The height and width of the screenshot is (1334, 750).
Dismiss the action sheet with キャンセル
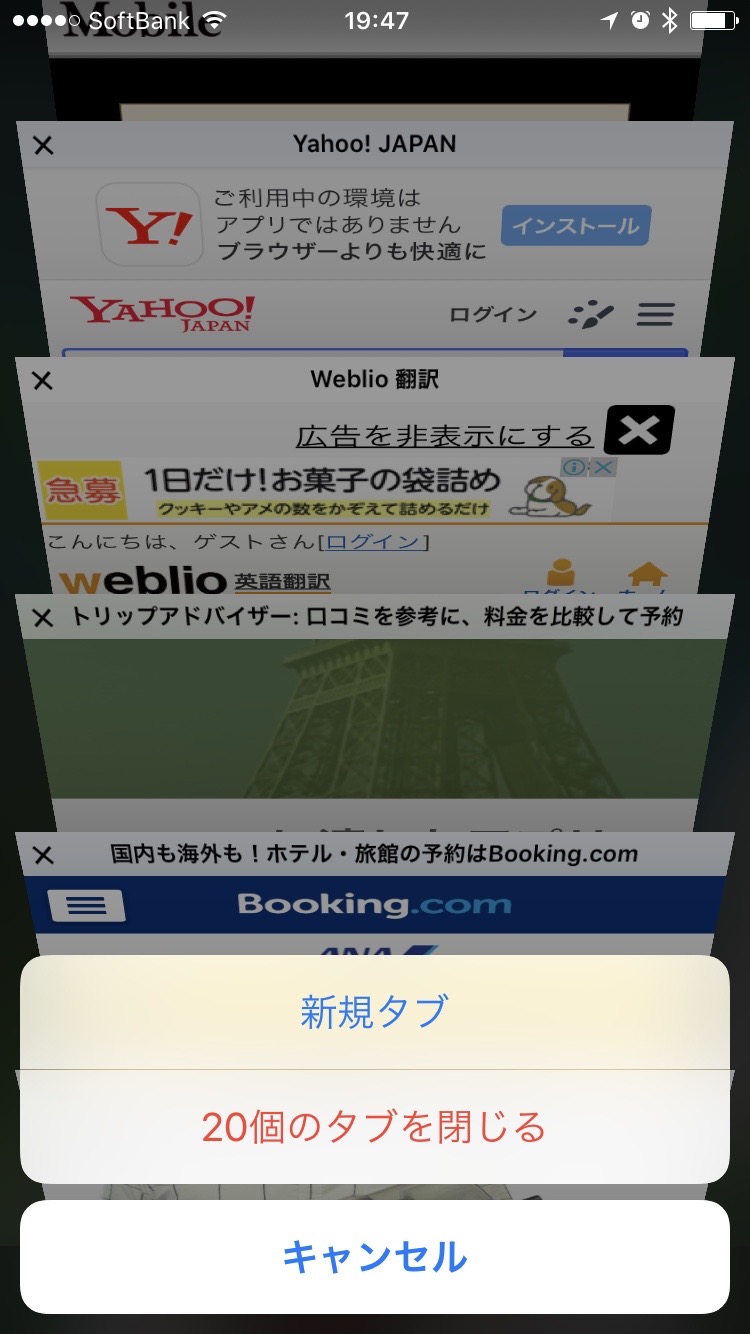click(374, 1256)
